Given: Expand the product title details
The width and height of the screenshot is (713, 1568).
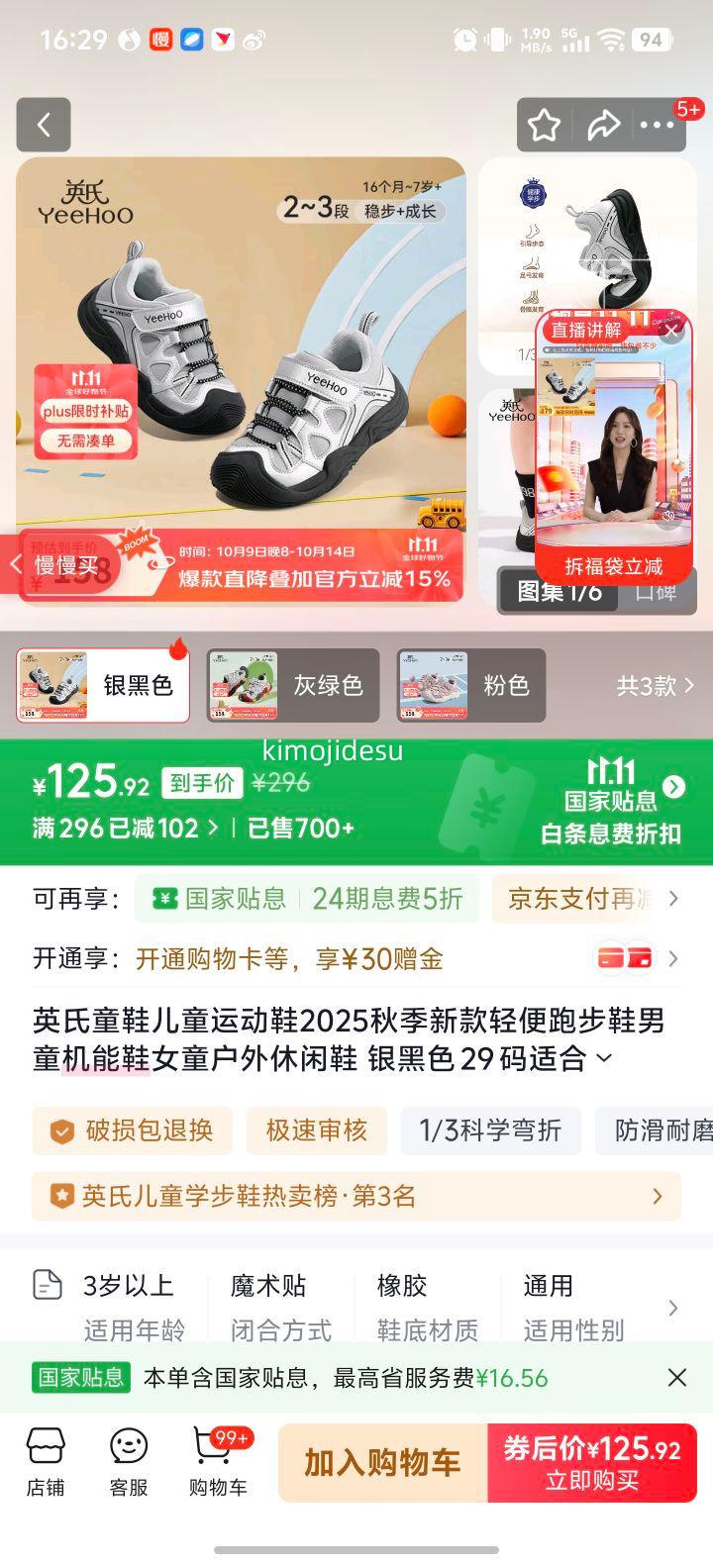Looking at the screenshot, I should pyautogui.click(x=603, y=1059).
